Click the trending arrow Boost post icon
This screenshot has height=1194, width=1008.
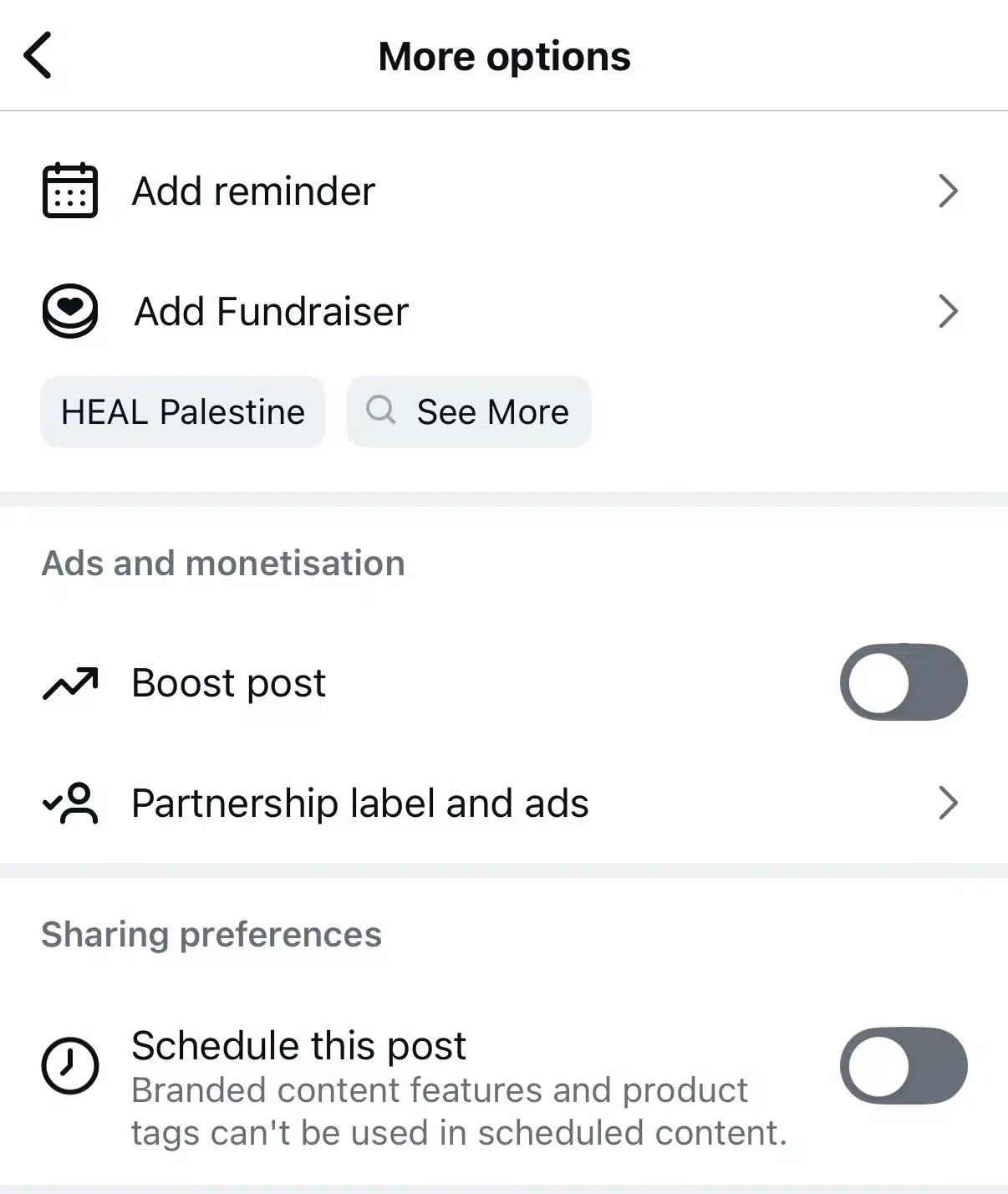[x=70, y=682]
